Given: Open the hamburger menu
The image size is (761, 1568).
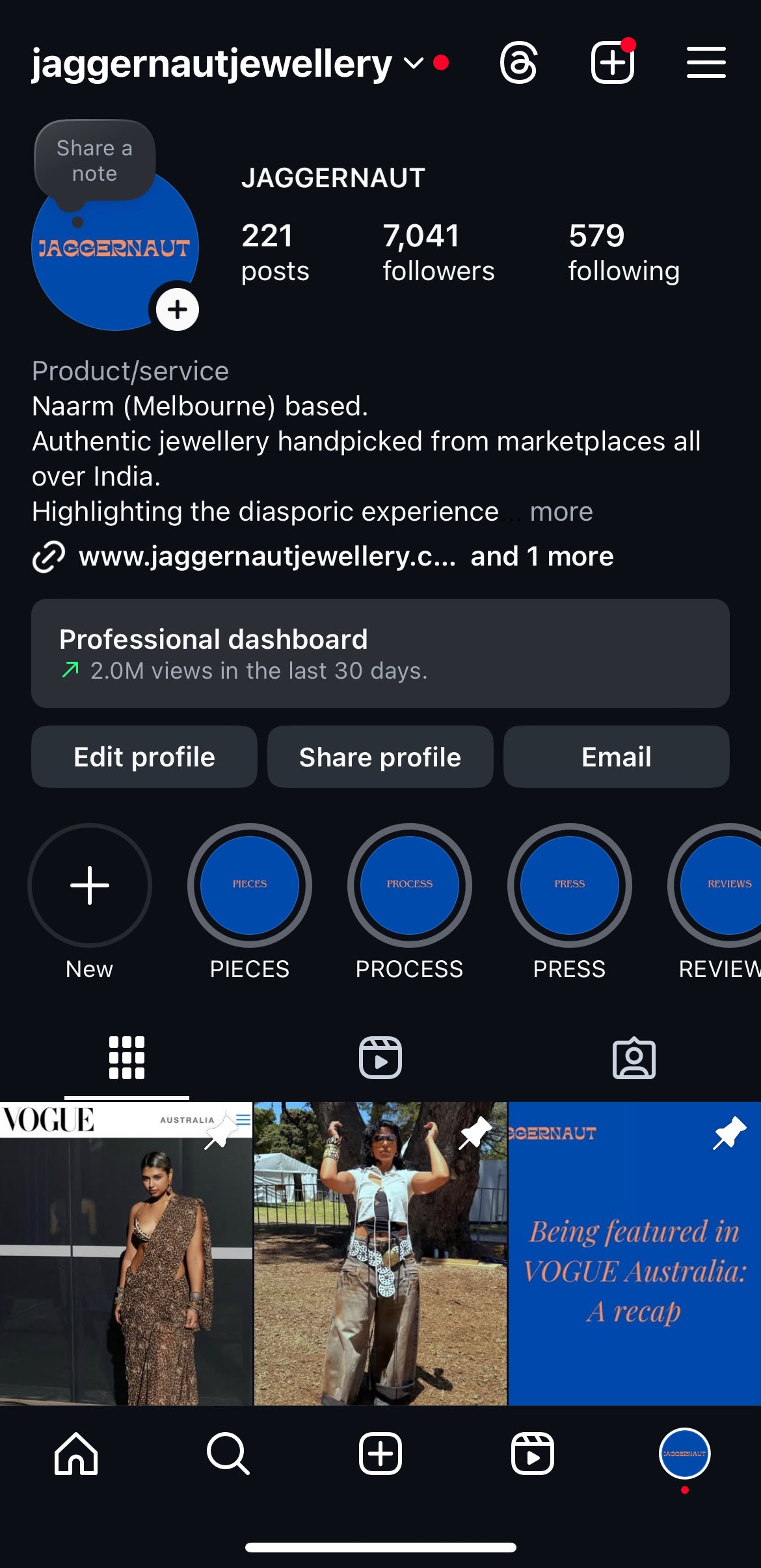Looking at the screenshot, I should coord(706,63).
